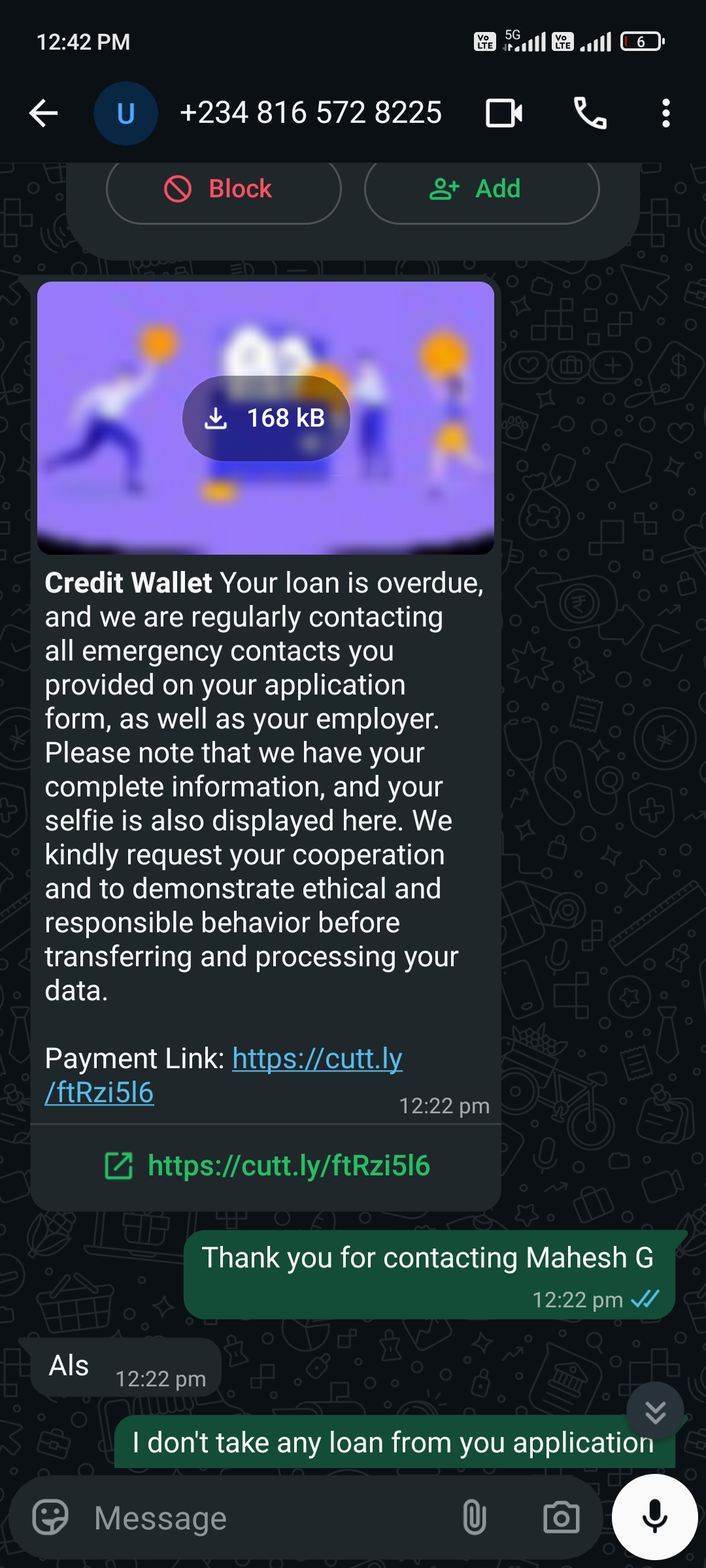The height and width of the screenshot is (1568, 706).
Task: Start a video call
Action: tap(503, 113)
